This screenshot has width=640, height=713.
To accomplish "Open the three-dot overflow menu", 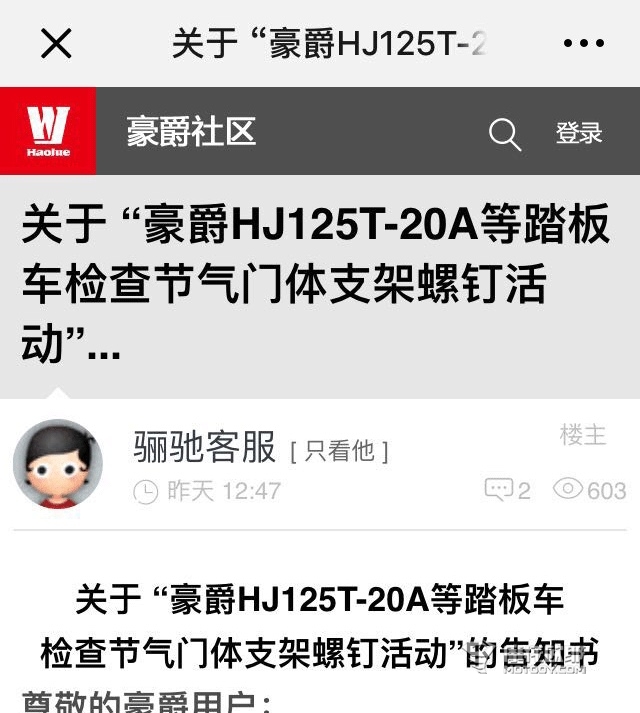I will (x=584, y=43).
